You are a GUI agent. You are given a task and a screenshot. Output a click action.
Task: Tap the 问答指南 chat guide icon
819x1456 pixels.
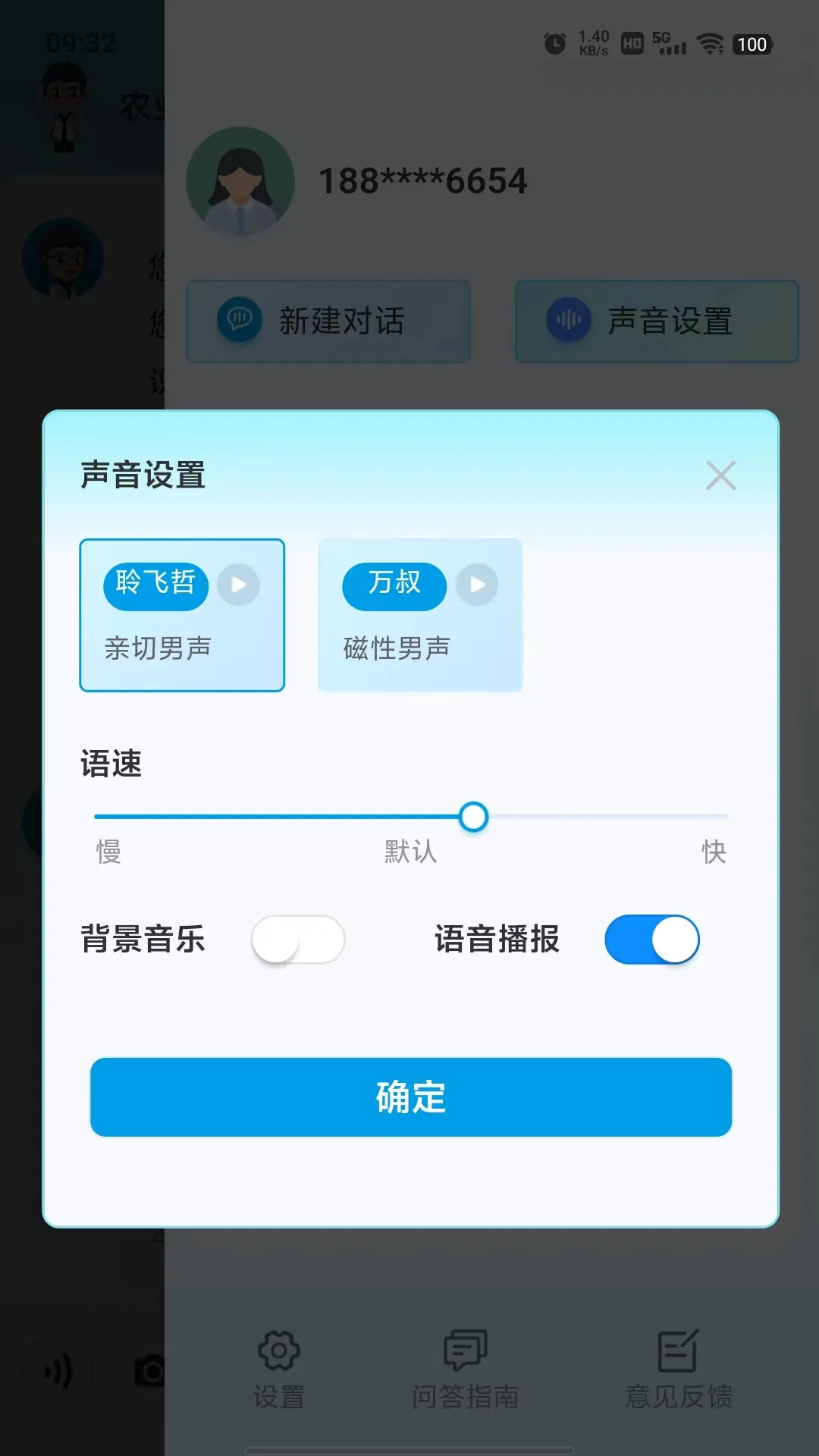pos(466,1357)
